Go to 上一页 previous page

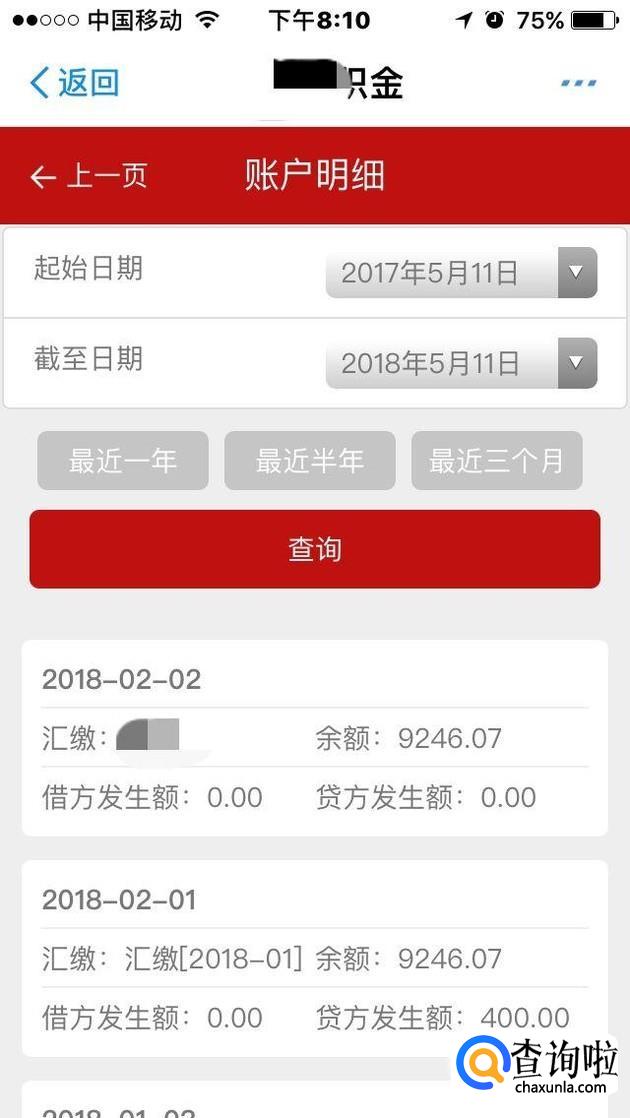click(x=88, y=177)
